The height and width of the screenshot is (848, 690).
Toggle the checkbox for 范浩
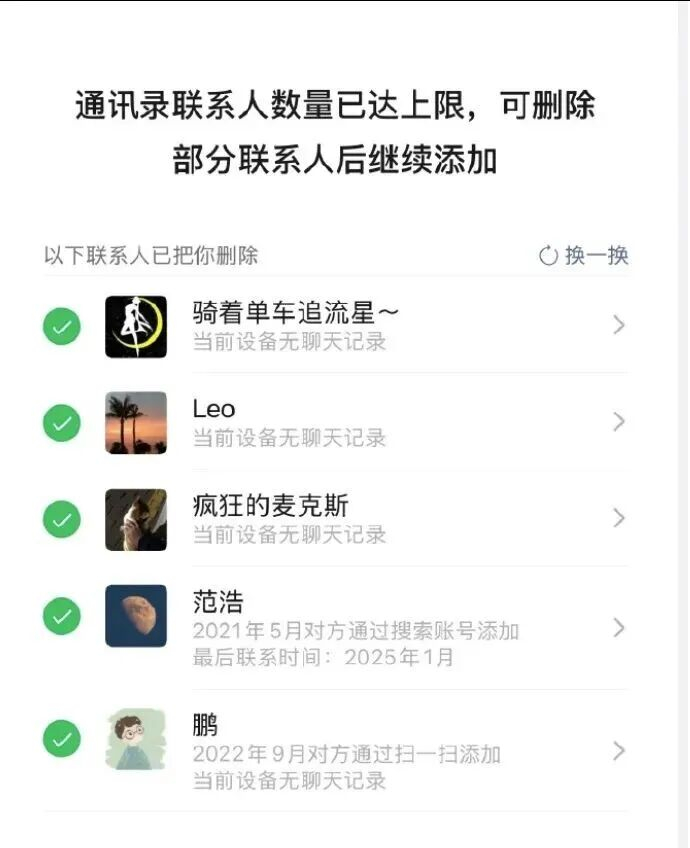pyautogui.click(x=62, y=615)
